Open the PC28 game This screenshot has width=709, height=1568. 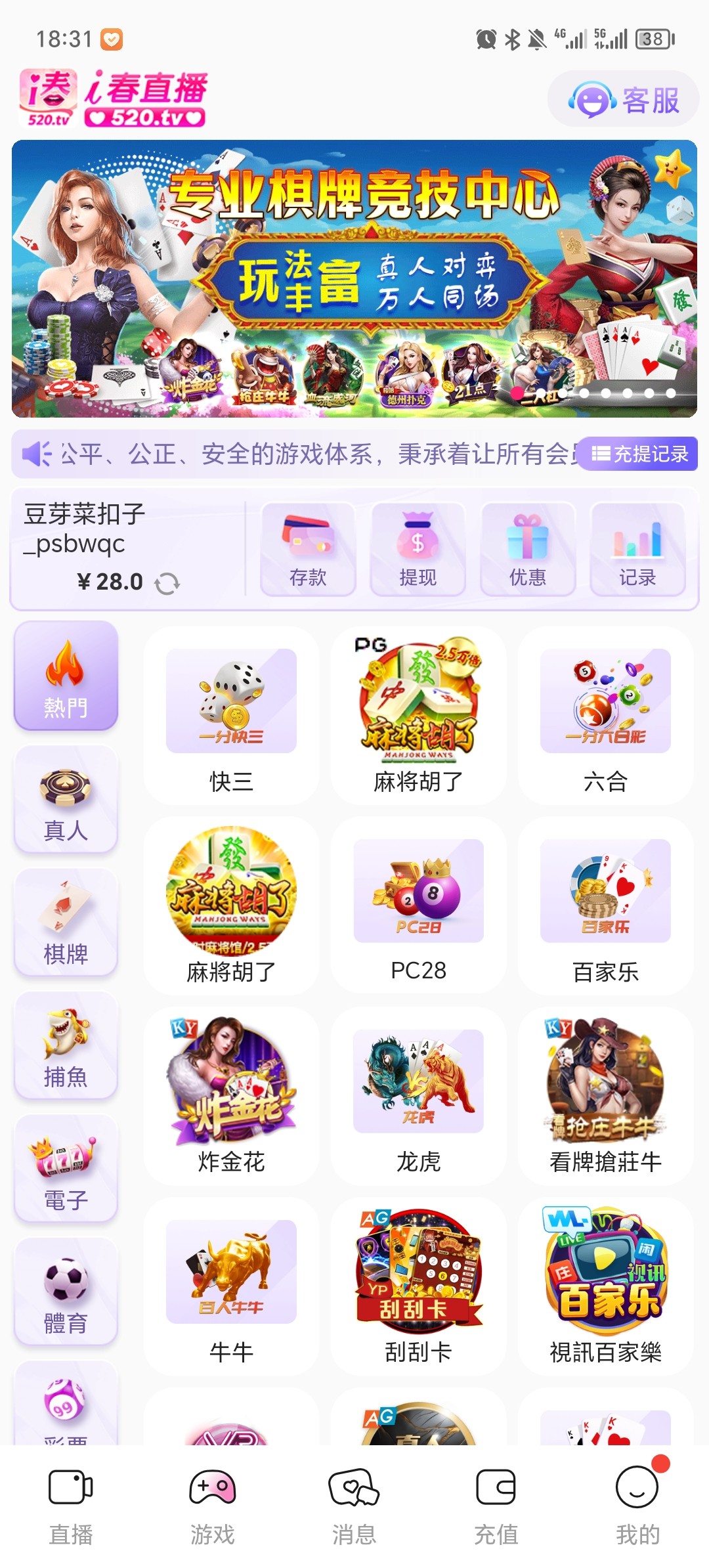pyautogui.click(x=418, y=906)
